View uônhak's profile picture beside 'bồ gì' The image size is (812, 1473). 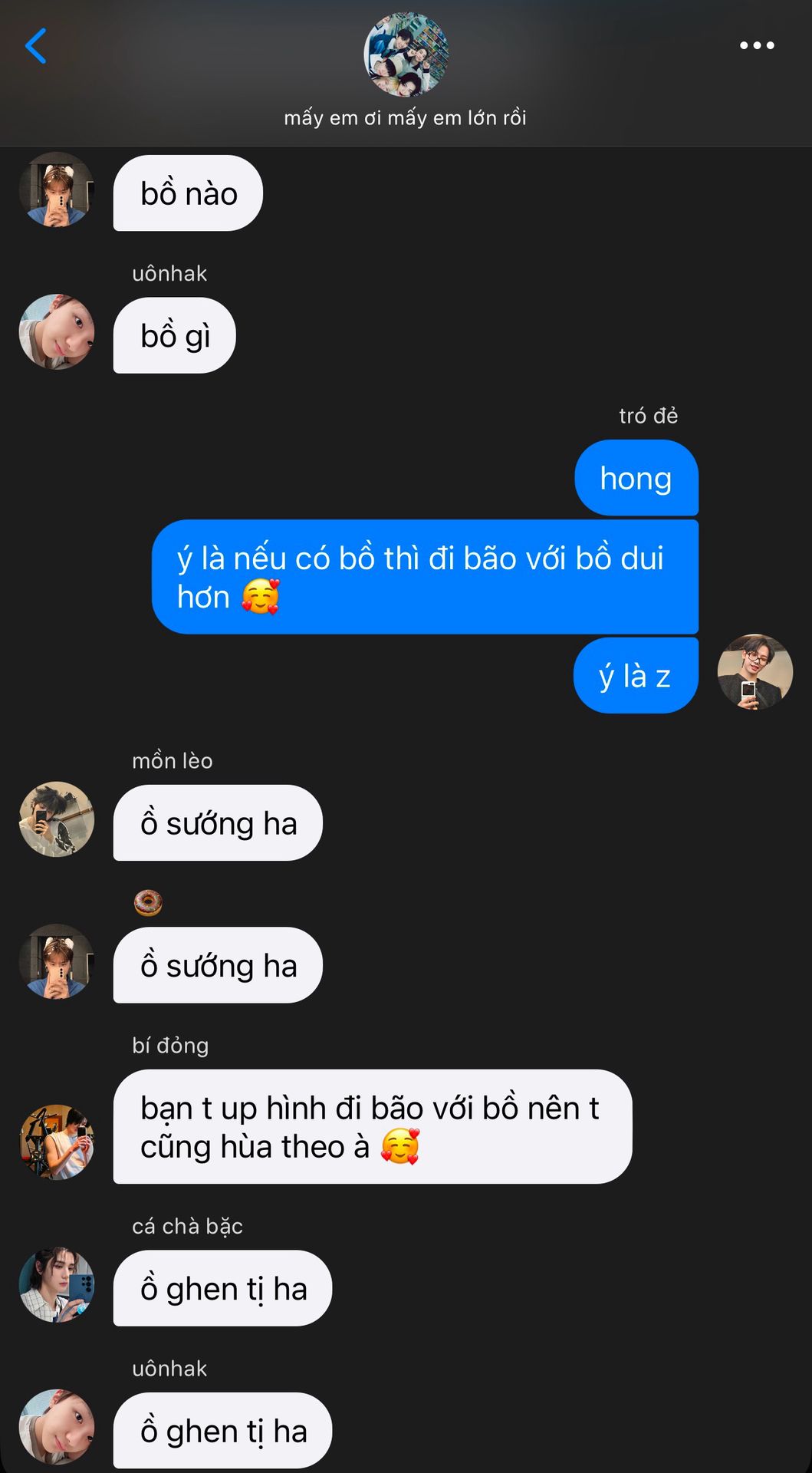[x=57, y=332]
